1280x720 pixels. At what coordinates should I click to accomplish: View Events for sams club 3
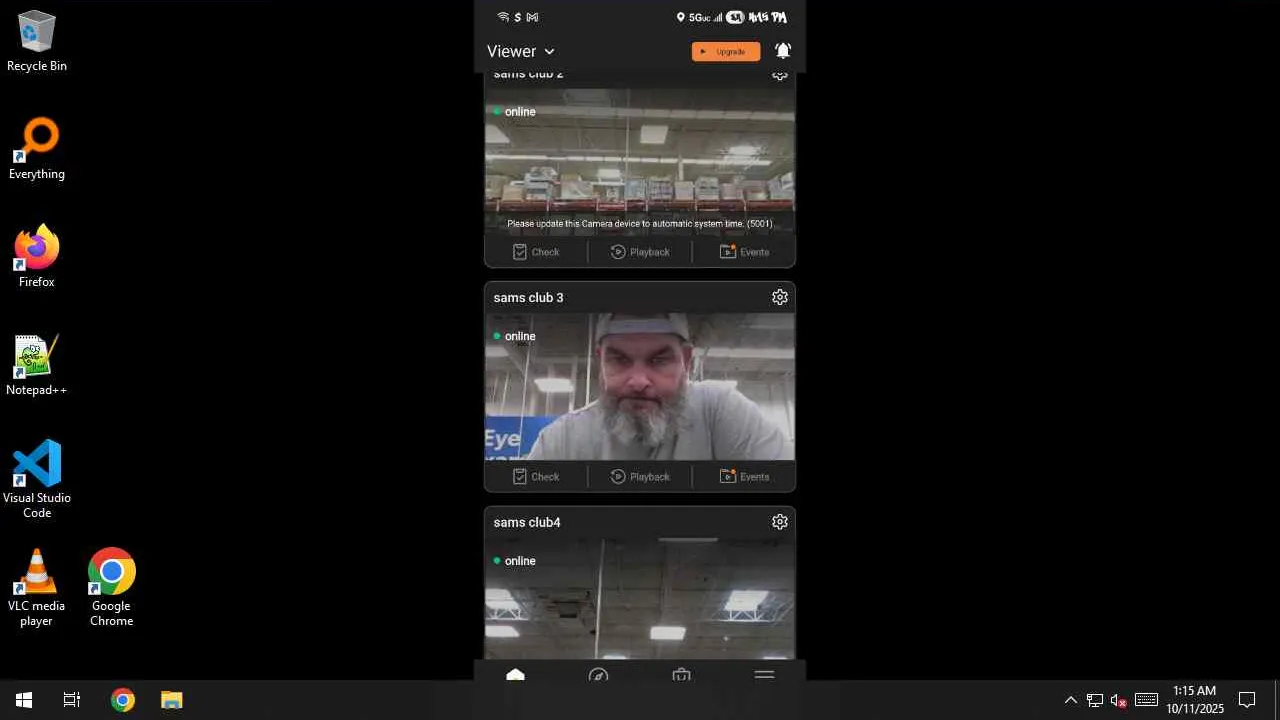(744, 477)
